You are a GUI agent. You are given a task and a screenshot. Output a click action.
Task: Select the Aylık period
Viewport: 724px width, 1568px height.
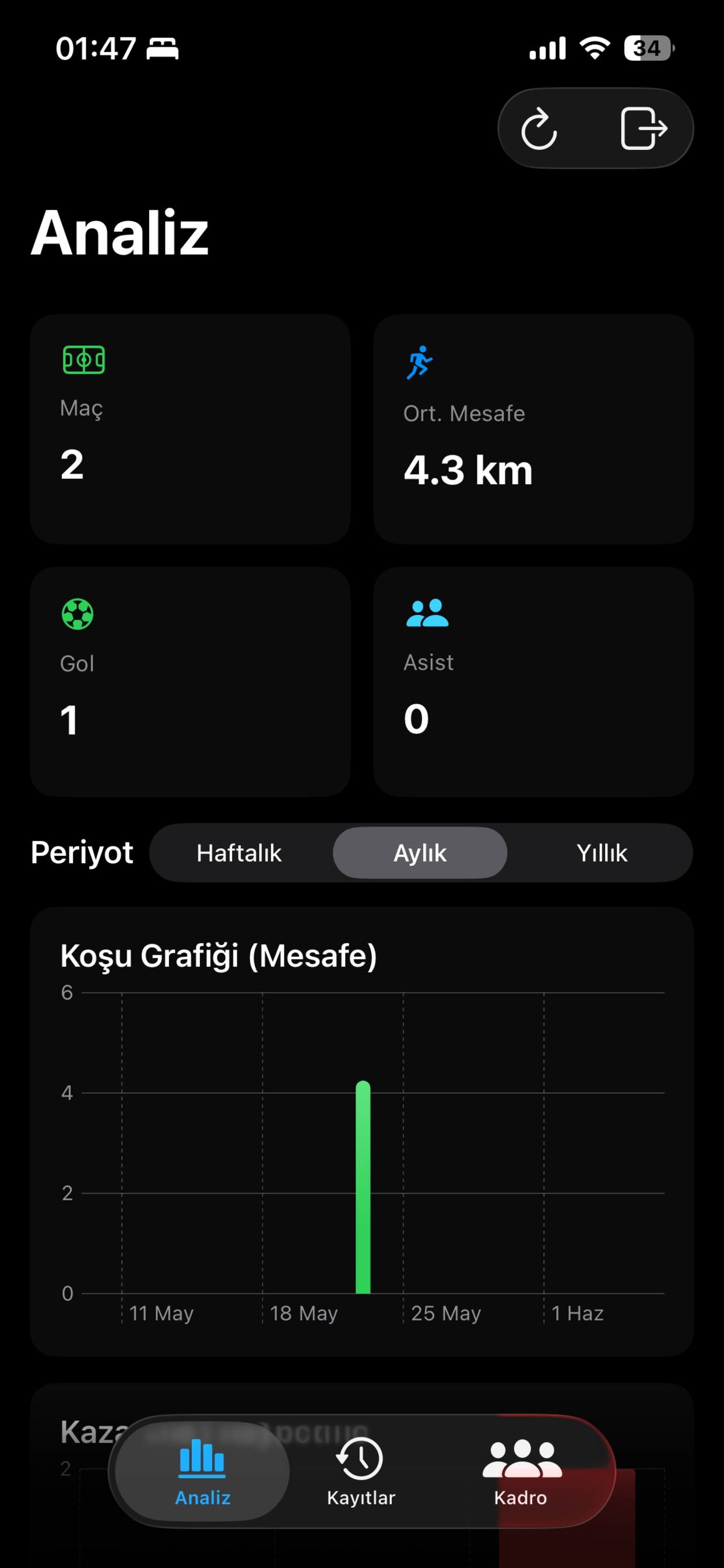click(420, 853)
